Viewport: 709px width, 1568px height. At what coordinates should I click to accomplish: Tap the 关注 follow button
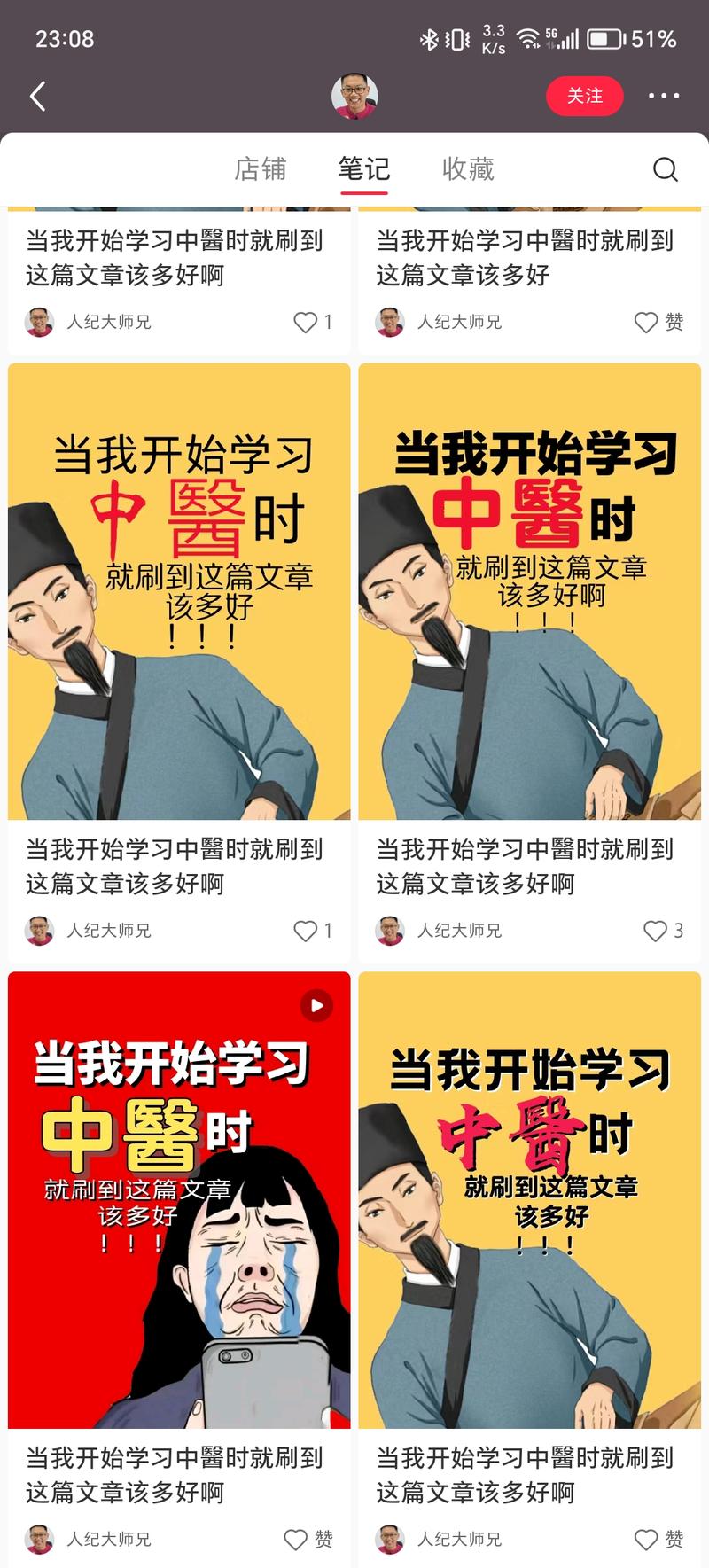(585, 96)
